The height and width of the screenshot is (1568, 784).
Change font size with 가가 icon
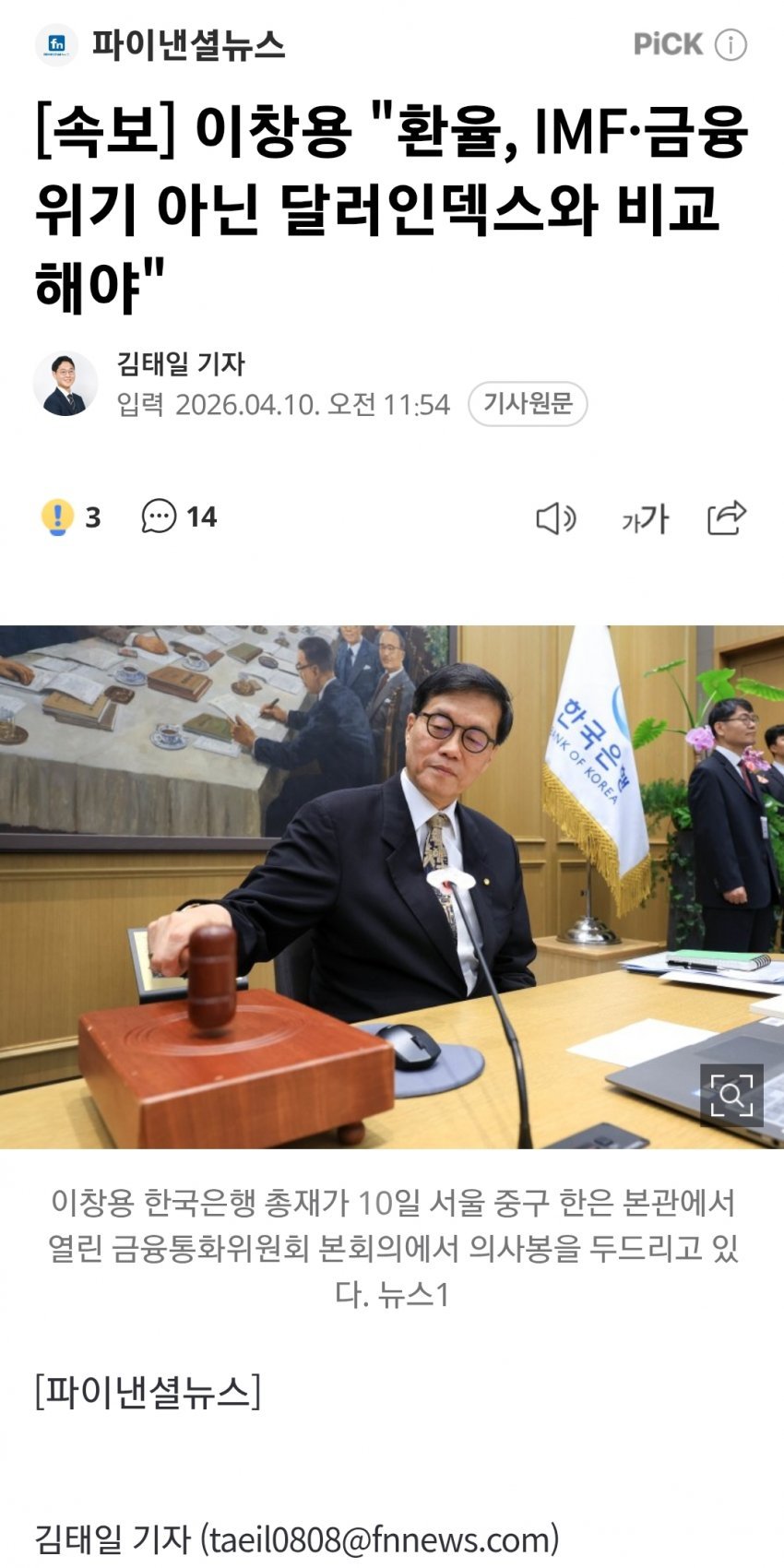(644, 519)
